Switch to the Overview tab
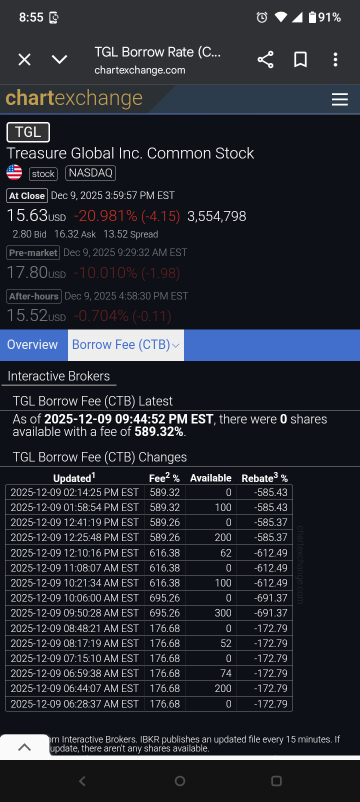Screen dimensions: 360x802 click(x=32, y=345)
